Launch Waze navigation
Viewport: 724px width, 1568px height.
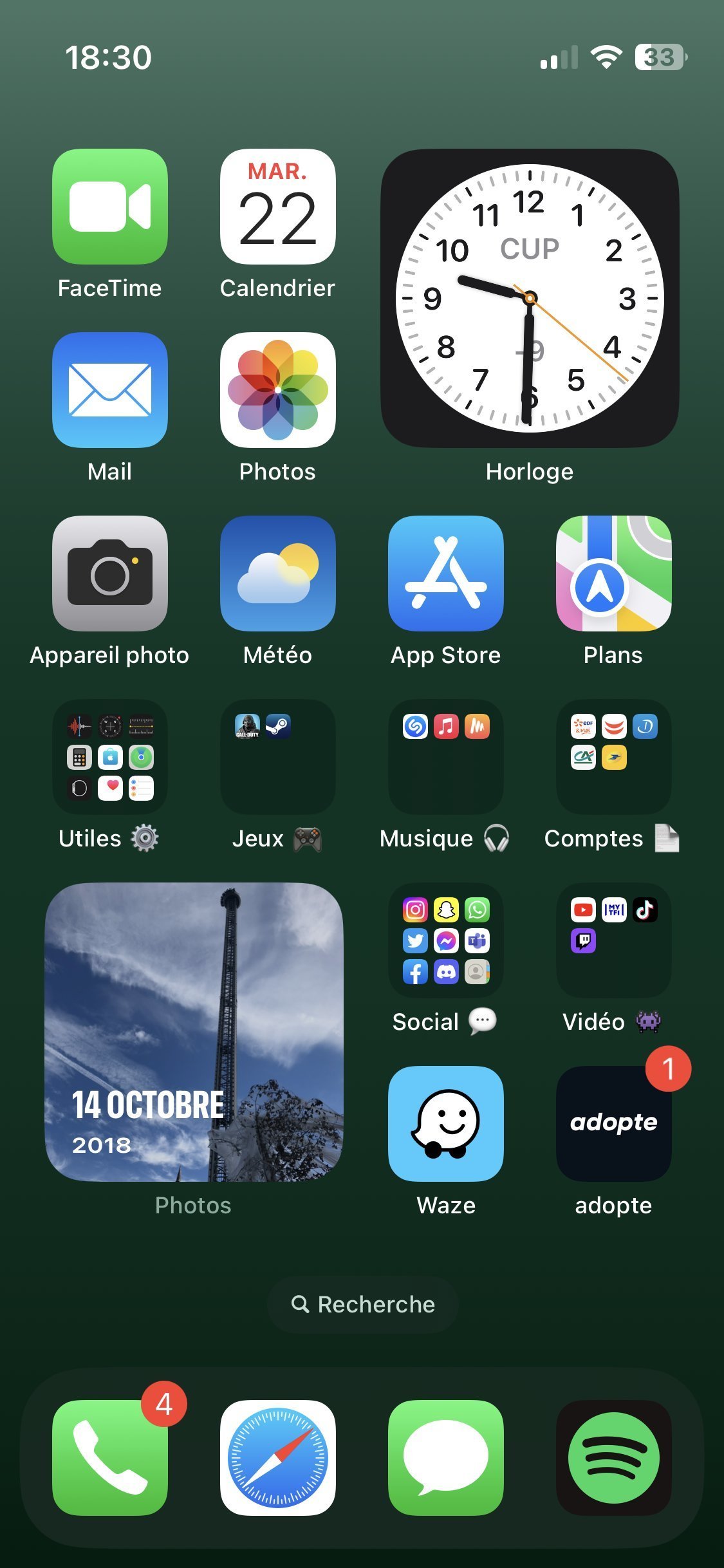[446, 1124]
